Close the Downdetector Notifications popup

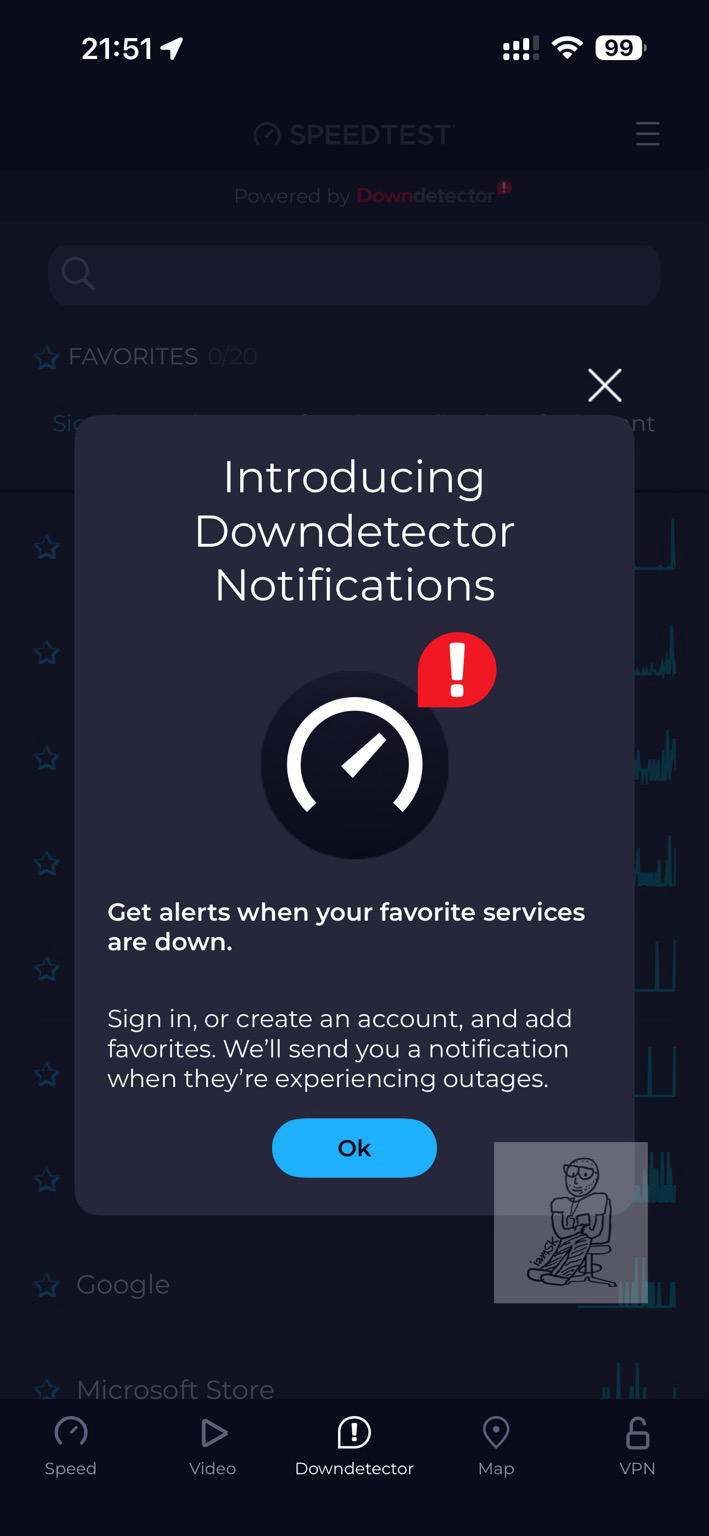(x=604, y=385)
